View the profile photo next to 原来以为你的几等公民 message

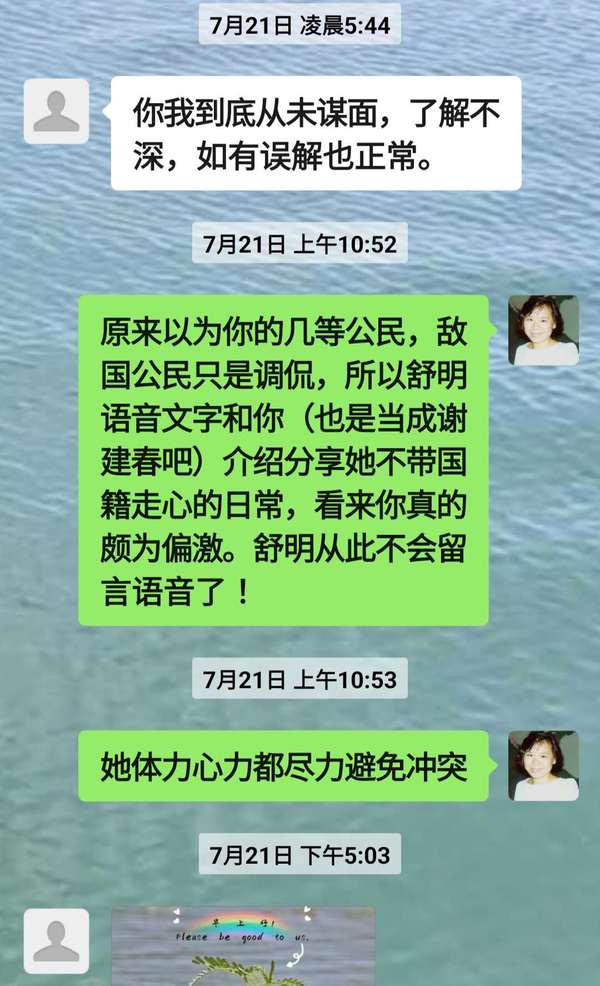(x=543, y=330)
